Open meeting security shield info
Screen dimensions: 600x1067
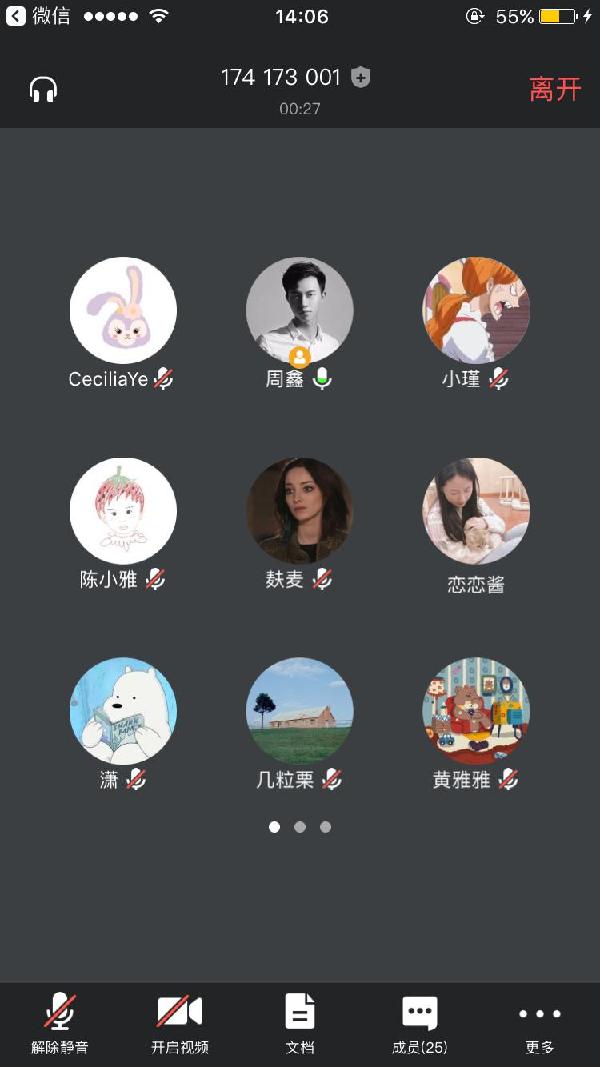pos(361,78)
